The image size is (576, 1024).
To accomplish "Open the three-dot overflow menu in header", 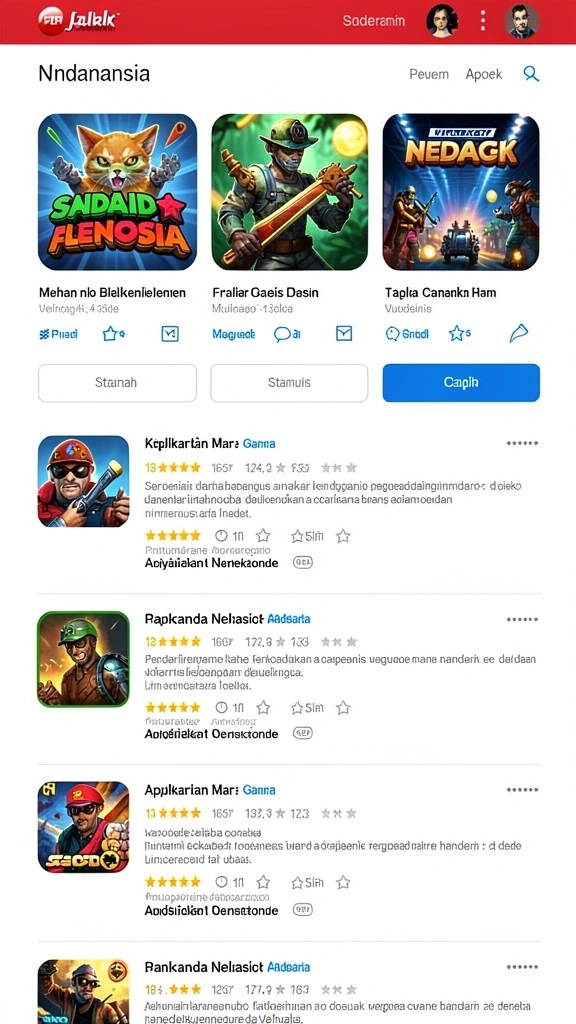I will [483, 21].
